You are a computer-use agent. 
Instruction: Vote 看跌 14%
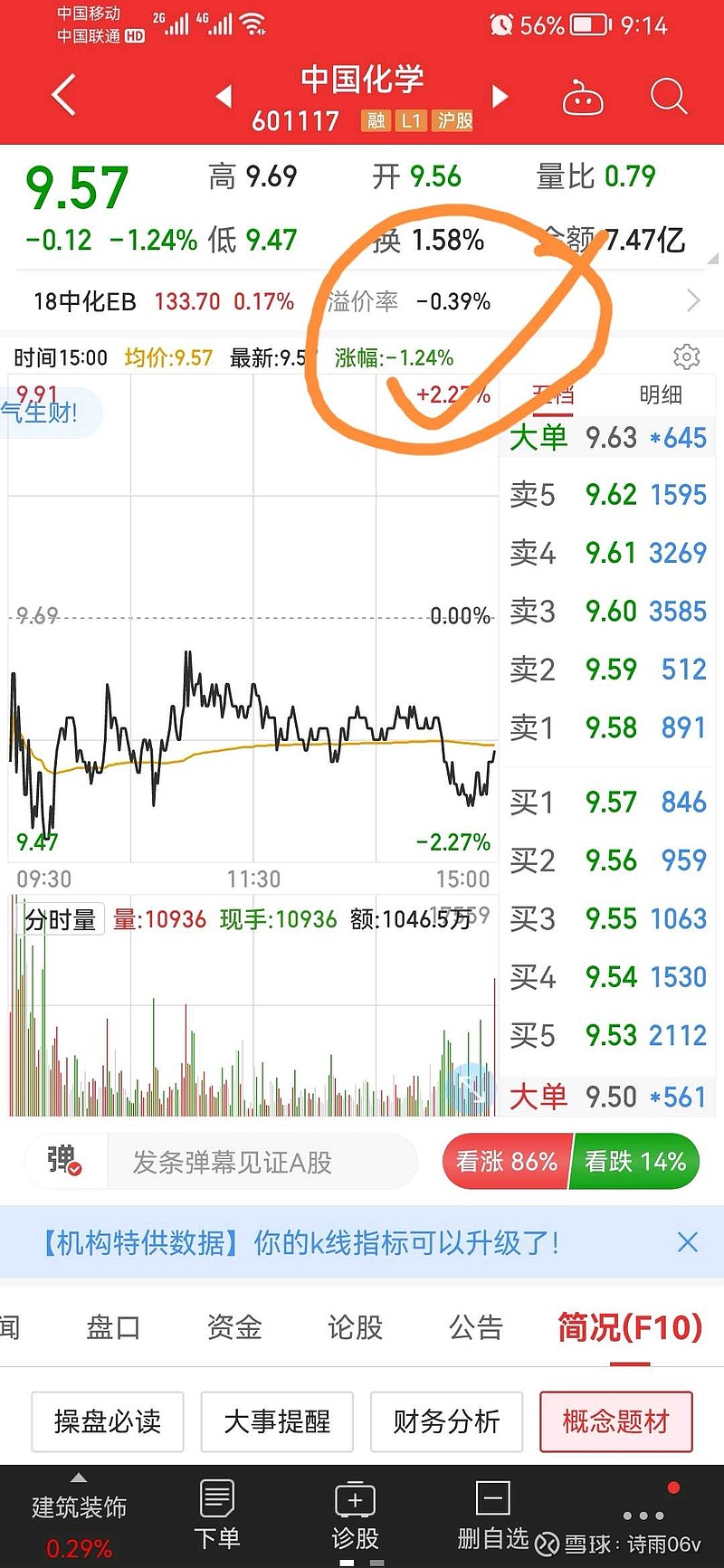click(x=635, y=1162)
